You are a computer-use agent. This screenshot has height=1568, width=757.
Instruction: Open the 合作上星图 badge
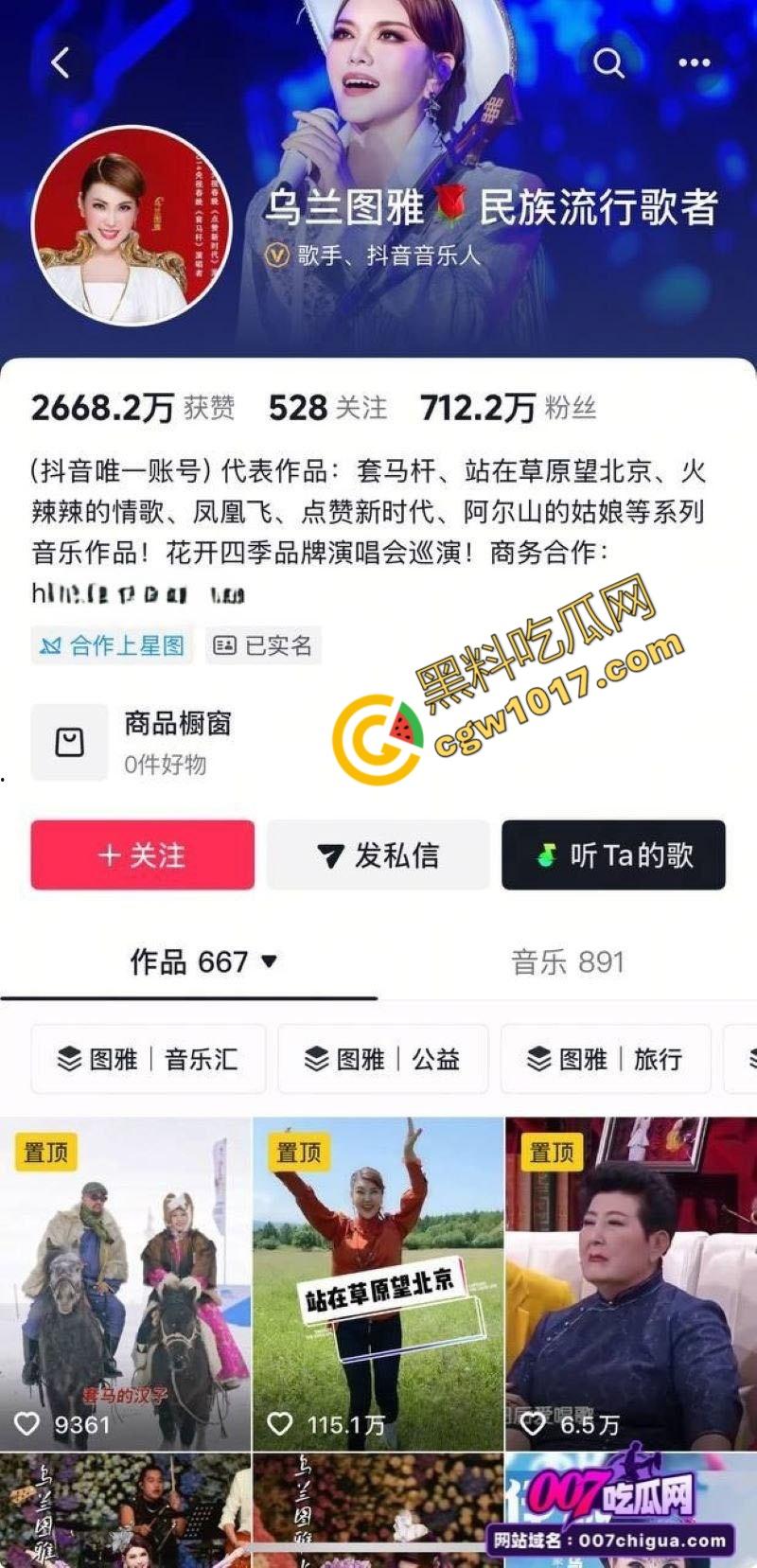[x=112, y=645]
